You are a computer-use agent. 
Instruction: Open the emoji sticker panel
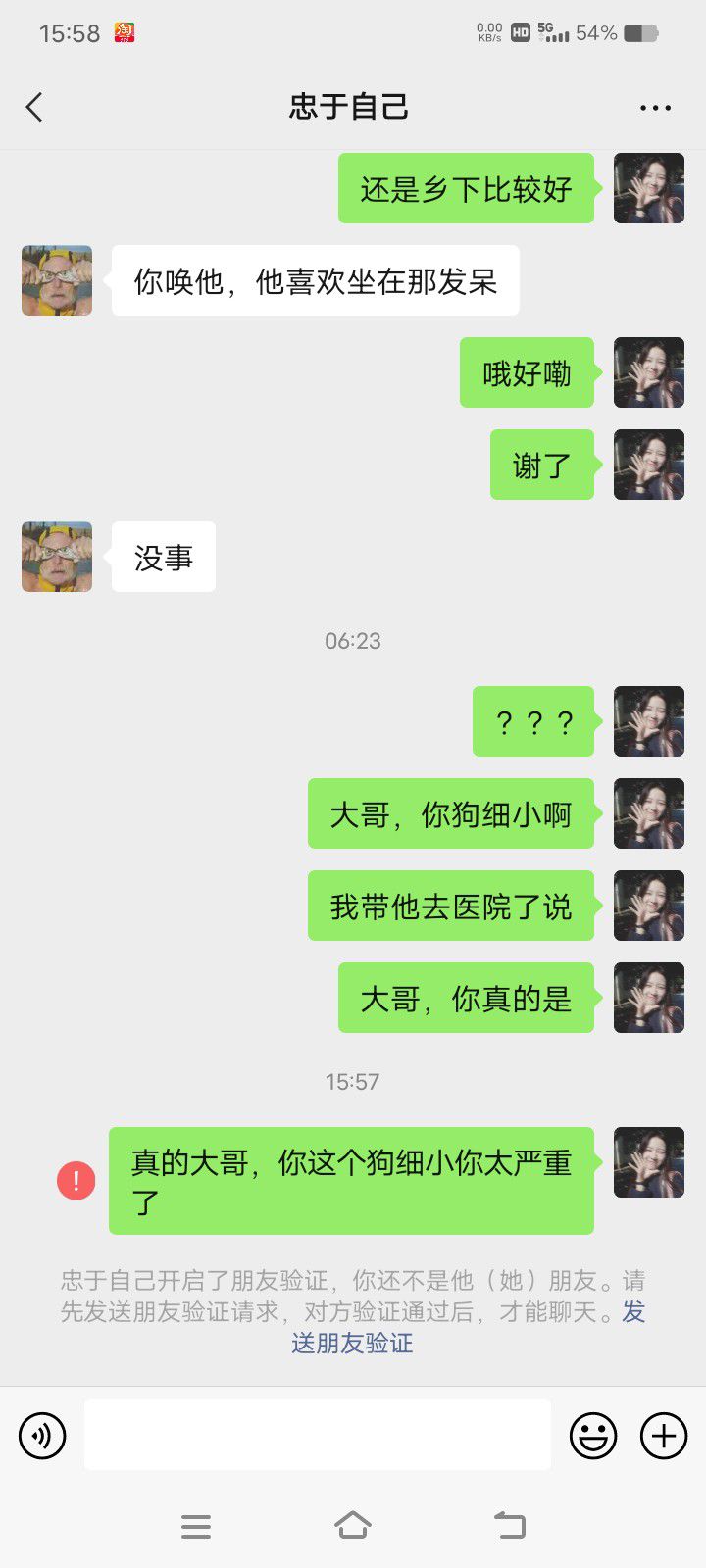tap(593, 1437)
